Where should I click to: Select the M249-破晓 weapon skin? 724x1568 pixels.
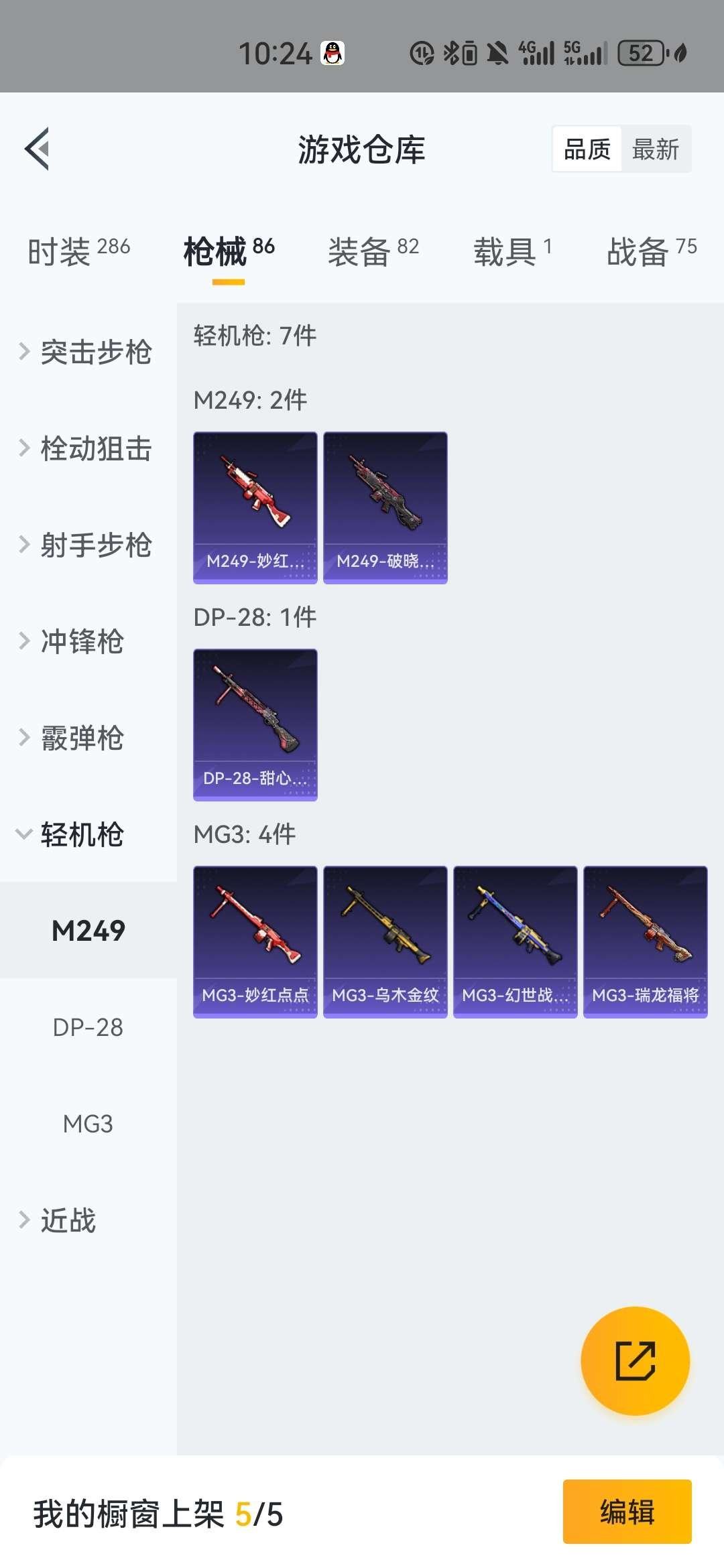(385, 508)
